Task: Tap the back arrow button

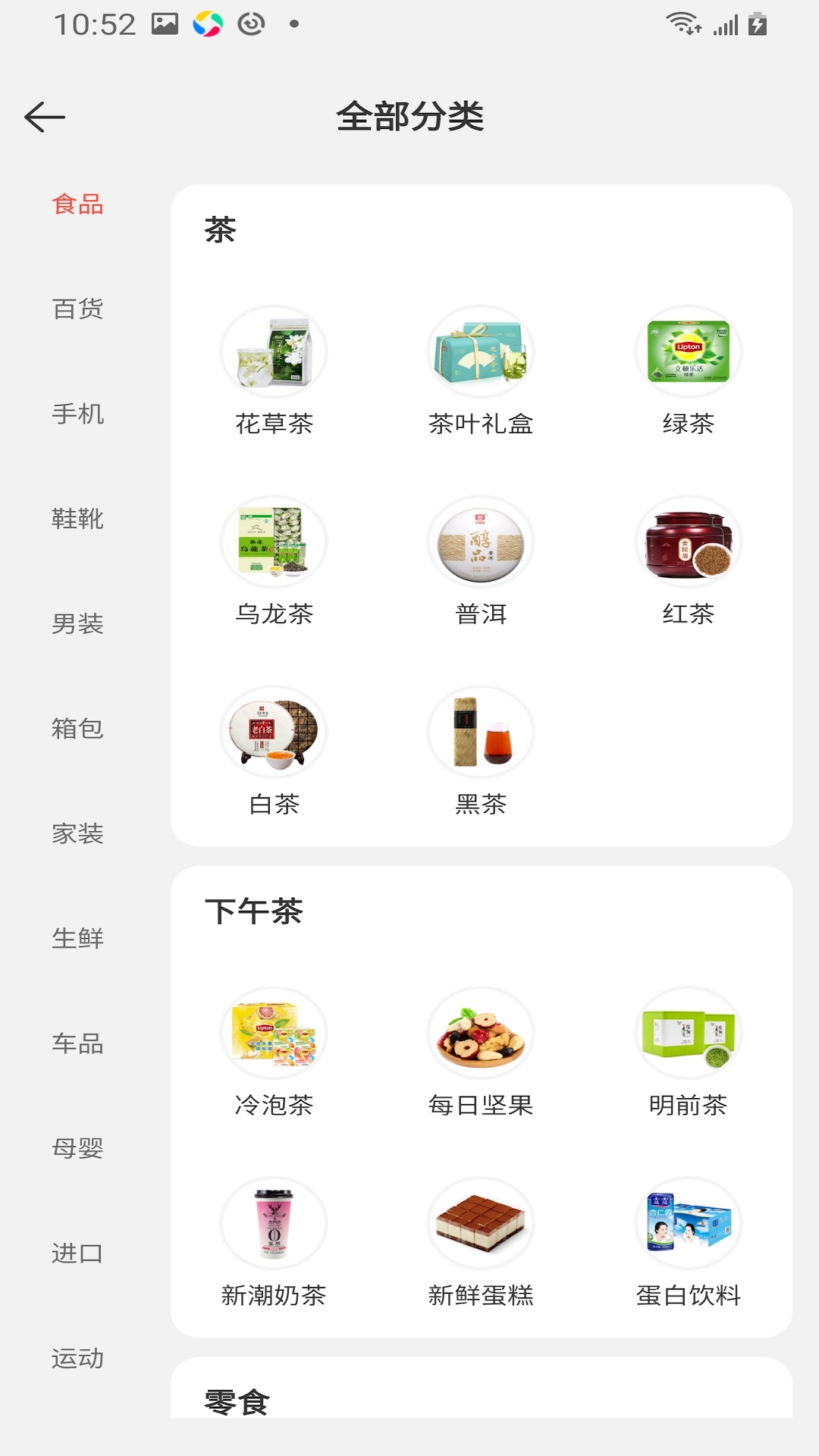Action: (x=43, y=118)
